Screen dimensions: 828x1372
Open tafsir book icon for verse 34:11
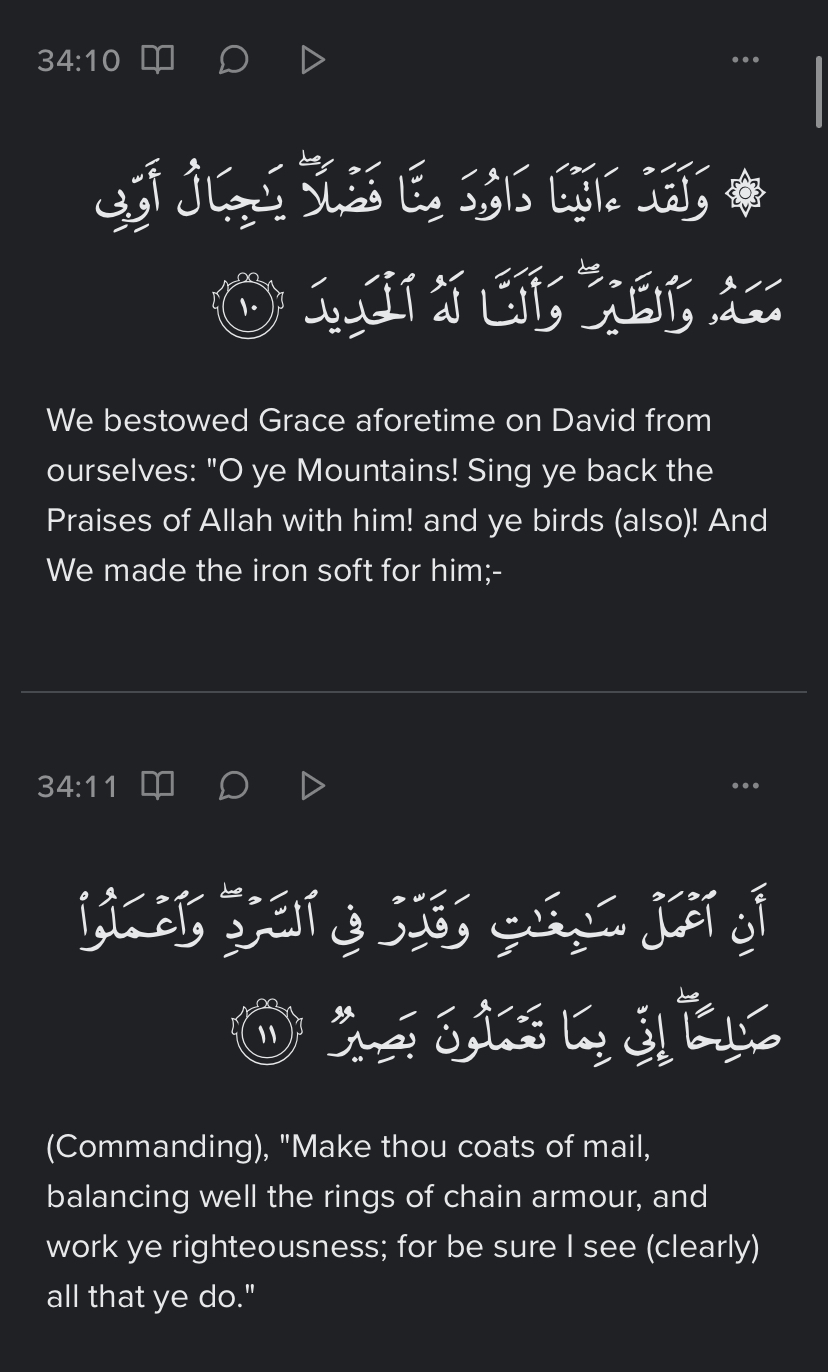click(x=157, y=786)
